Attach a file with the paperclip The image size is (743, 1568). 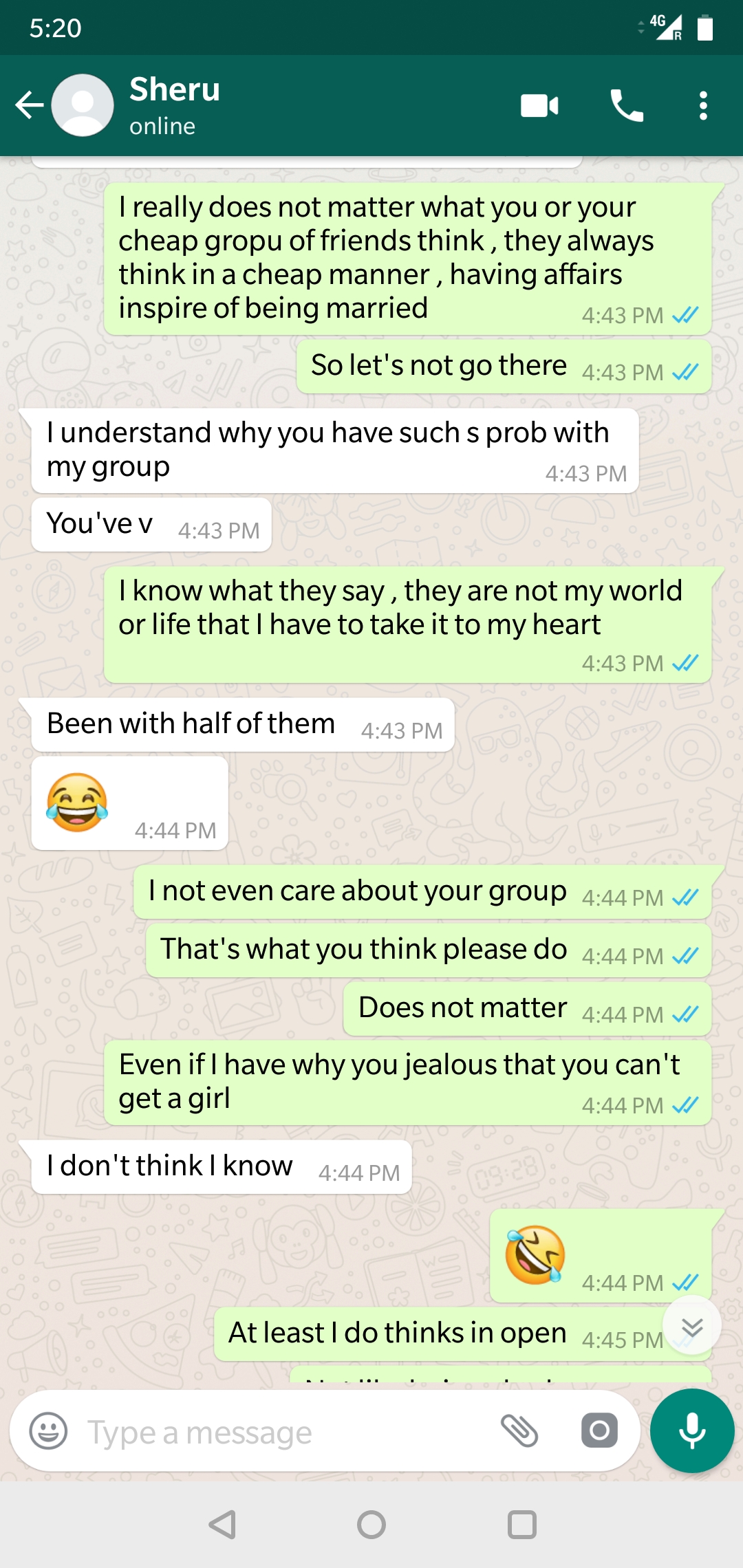coord(519,1432)
